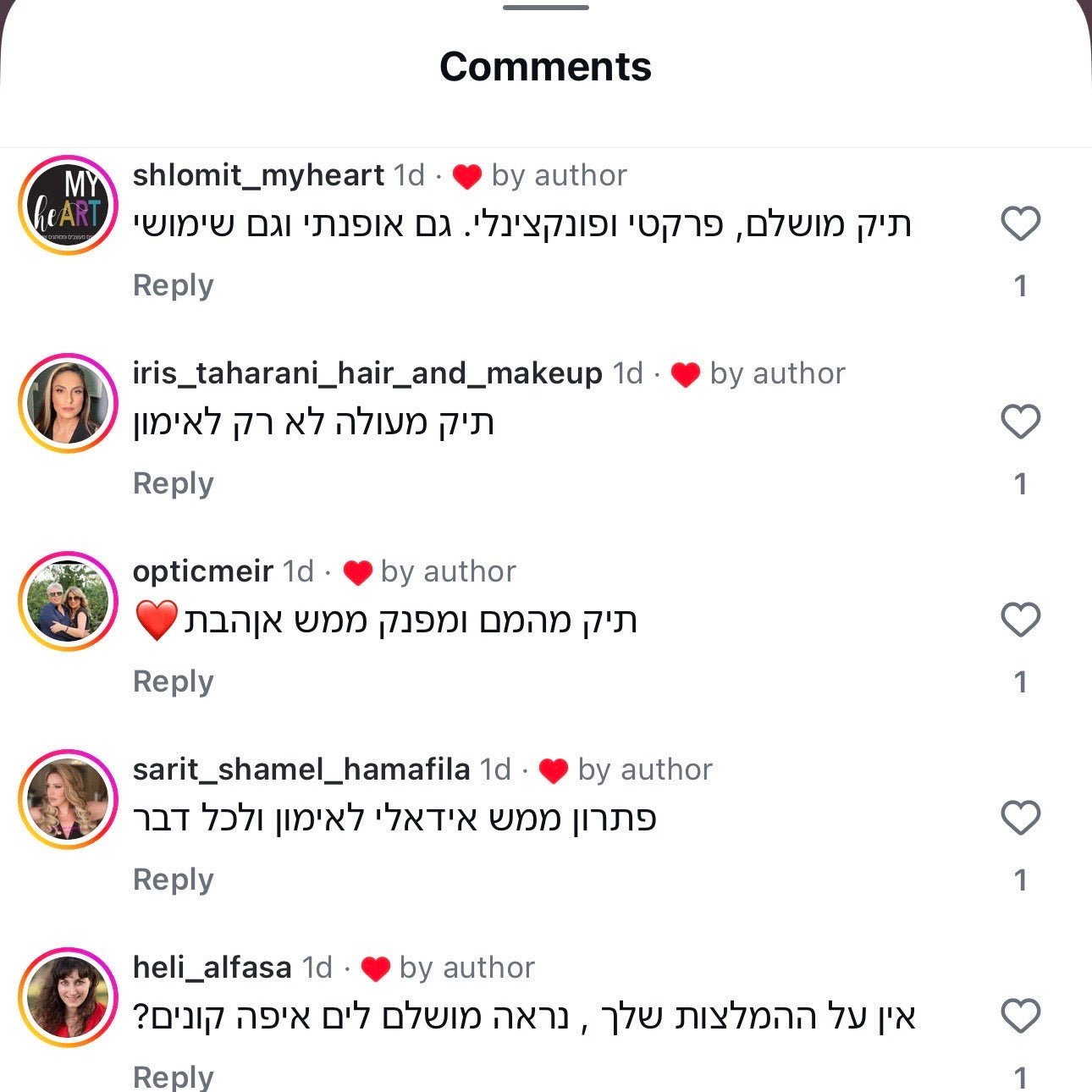The height and width of the screenshot is (1092, 1092).
Task: Like opticmeir's comment
Action: tap(1020, 620)
